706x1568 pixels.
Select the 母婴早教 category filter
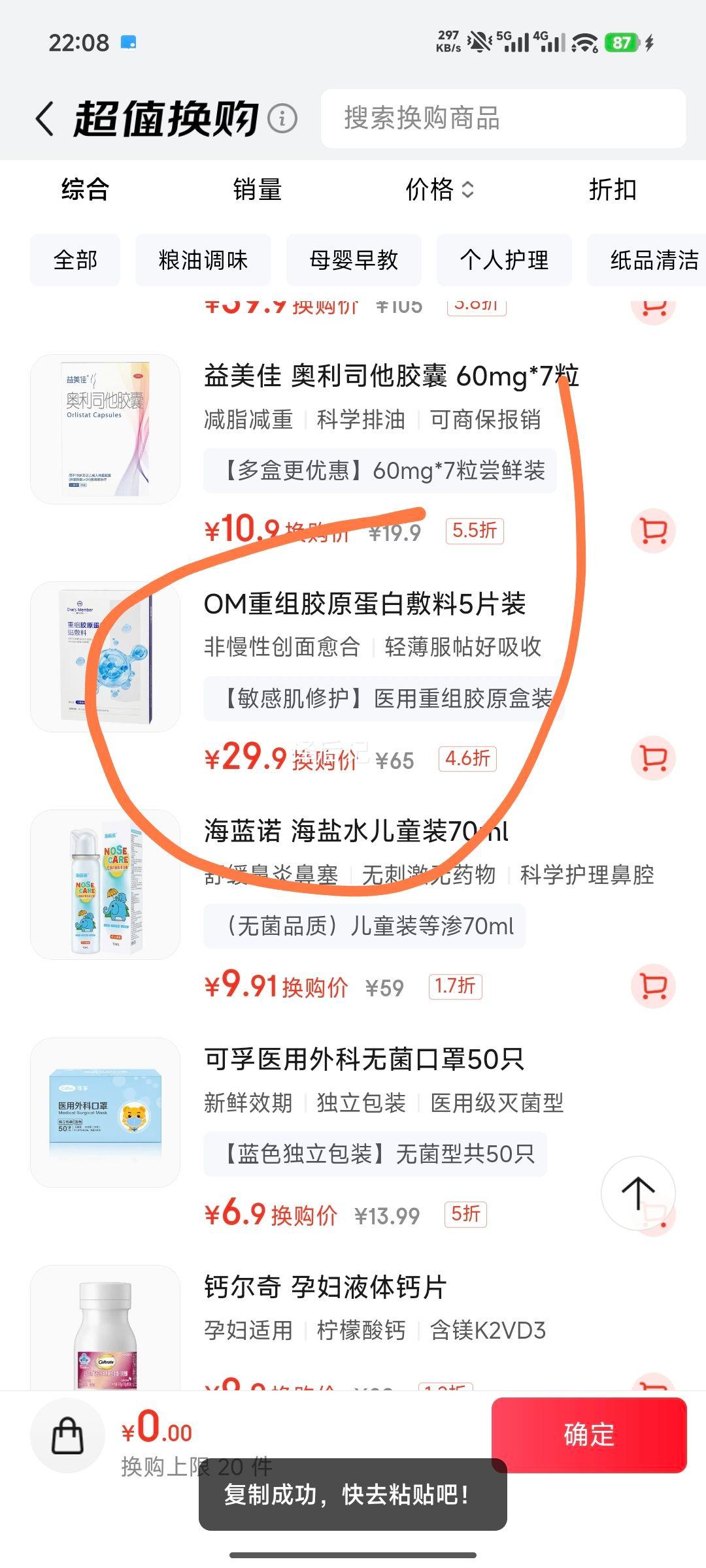tap(354, 260)
